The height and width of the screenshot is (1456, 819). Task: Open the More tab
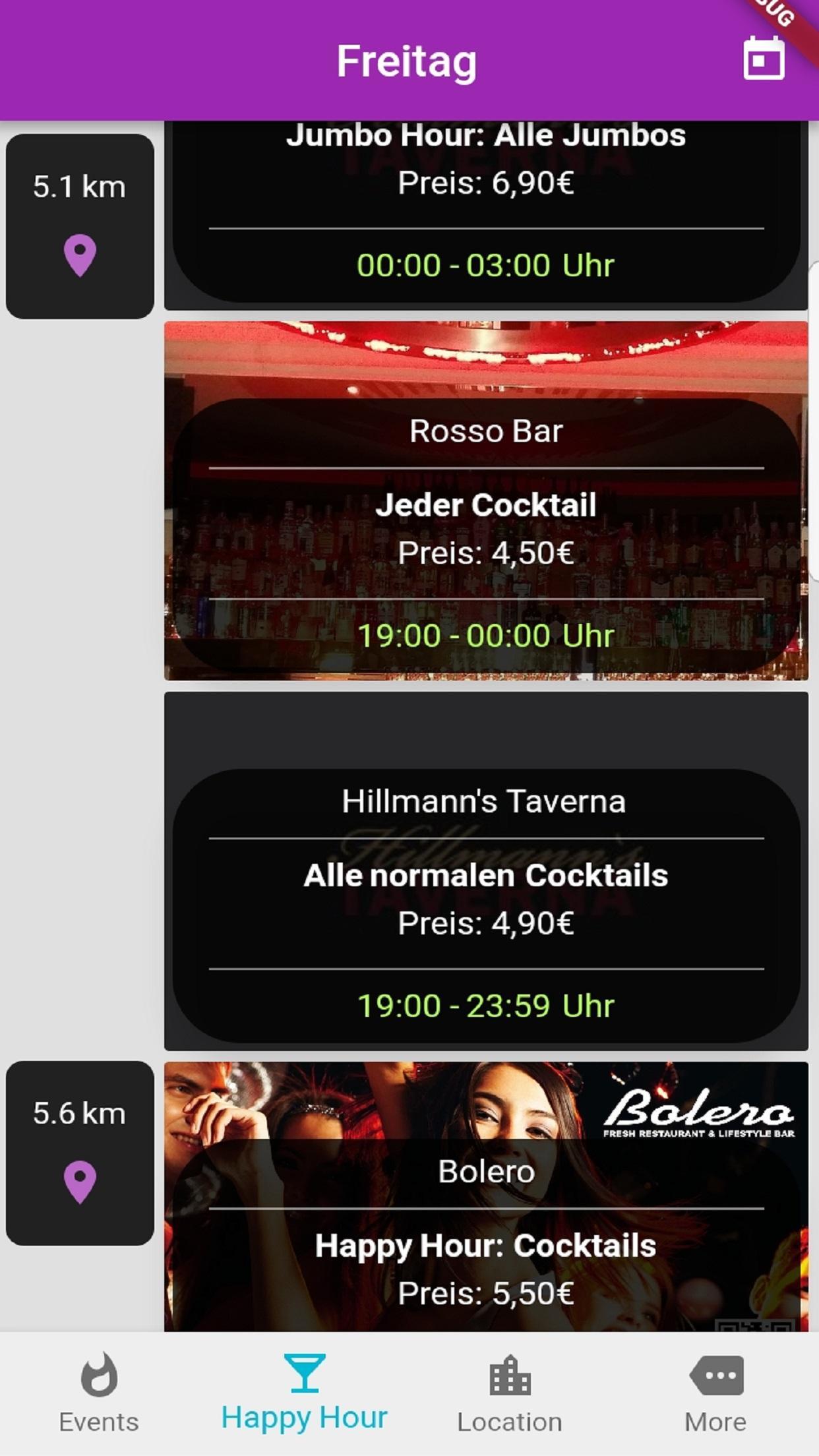[715, 1393]
